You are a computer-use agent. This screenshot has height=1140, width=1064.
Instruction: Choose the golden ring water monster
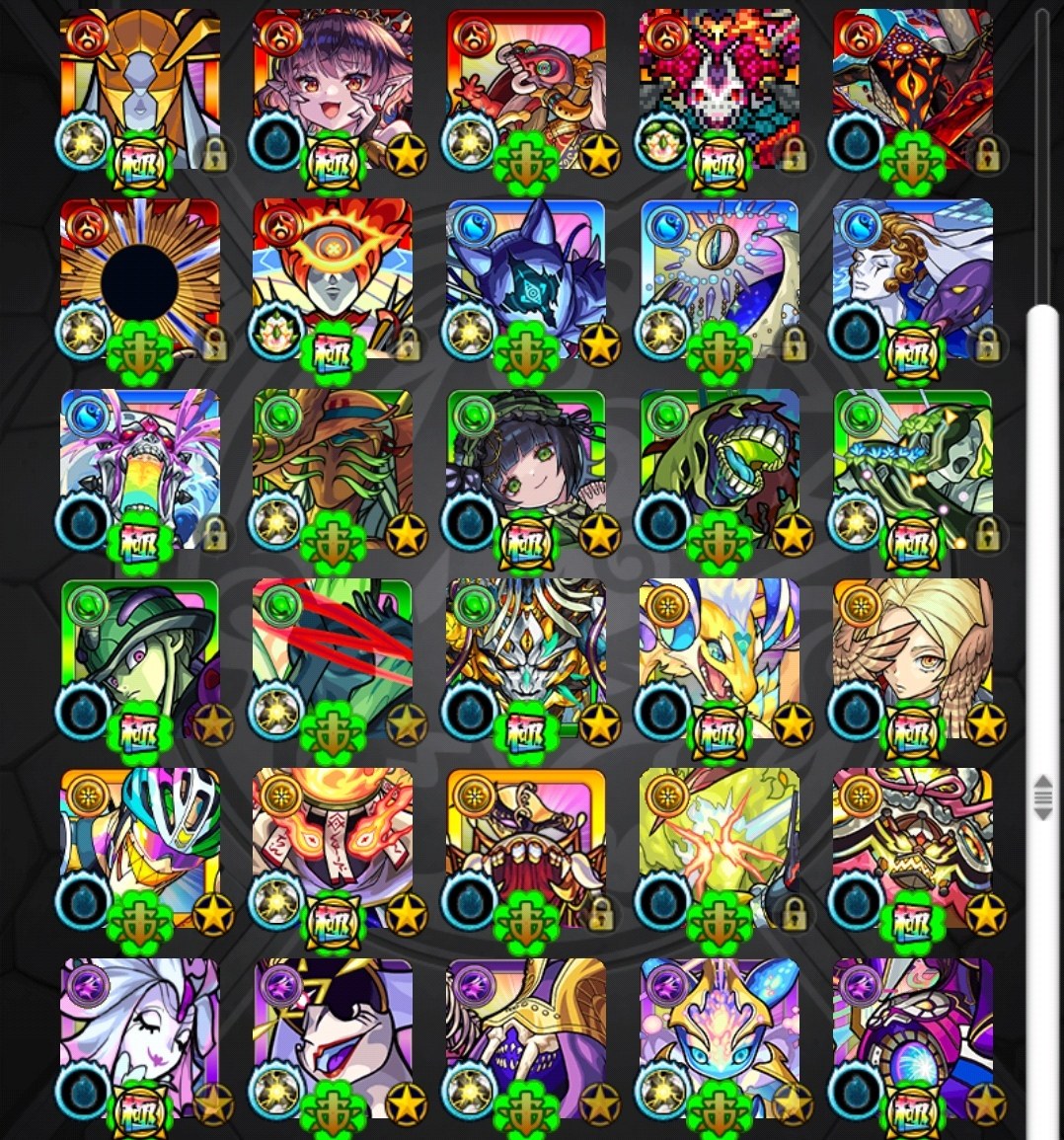pos(719,279)
